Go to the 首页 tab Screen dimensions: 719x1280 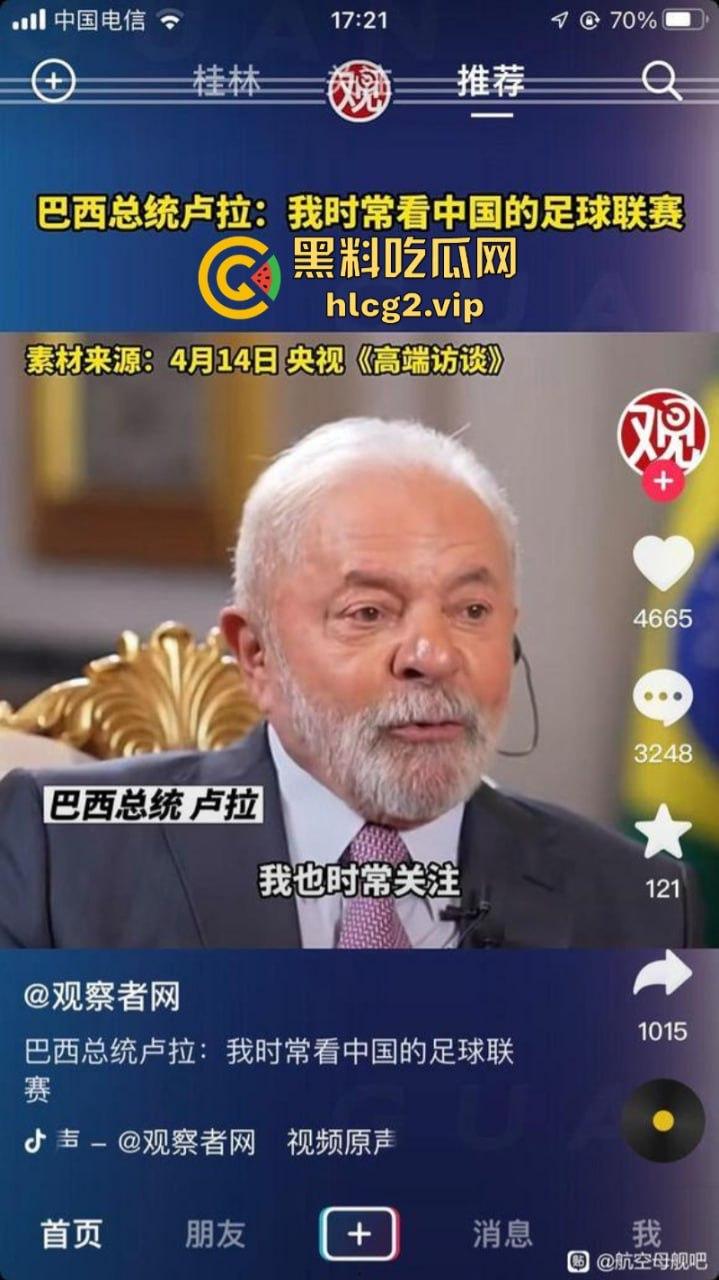click(71, 1234)
